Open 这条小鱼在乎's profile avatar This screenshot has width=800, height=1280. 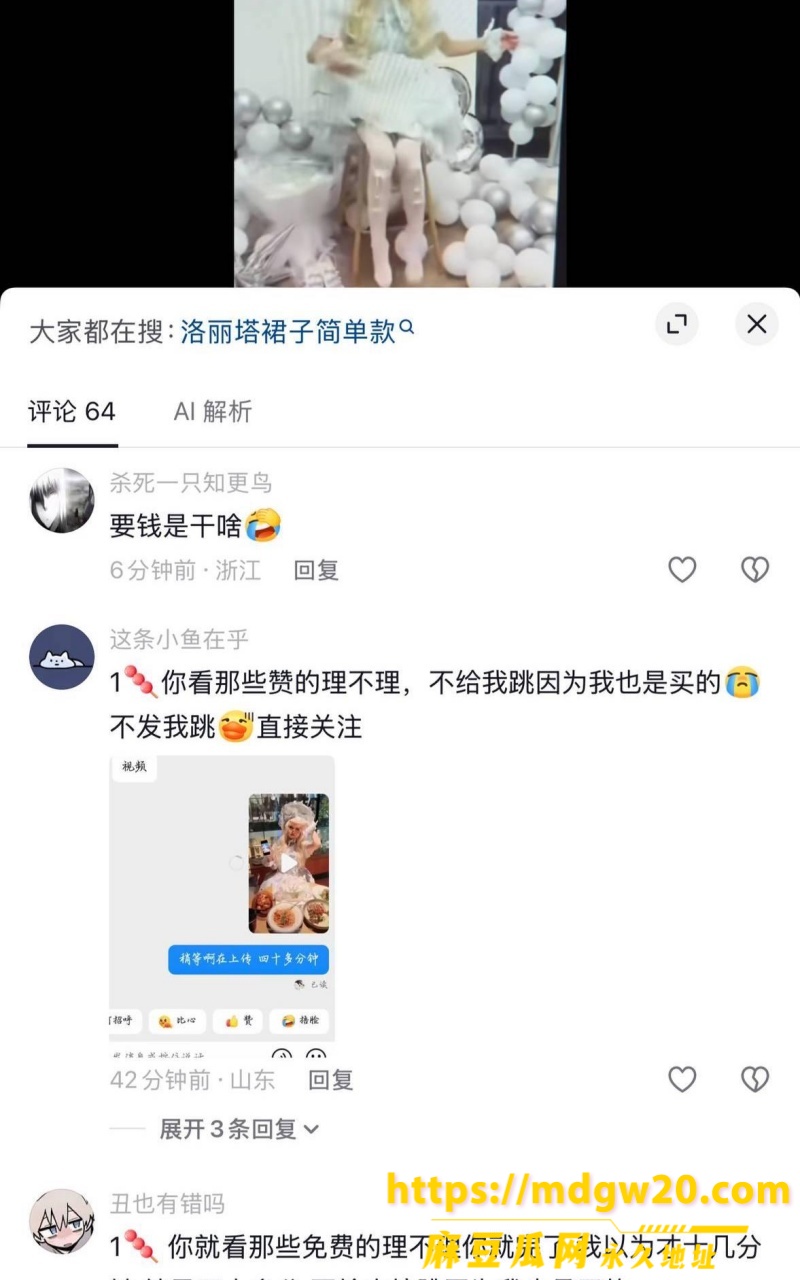62,657
